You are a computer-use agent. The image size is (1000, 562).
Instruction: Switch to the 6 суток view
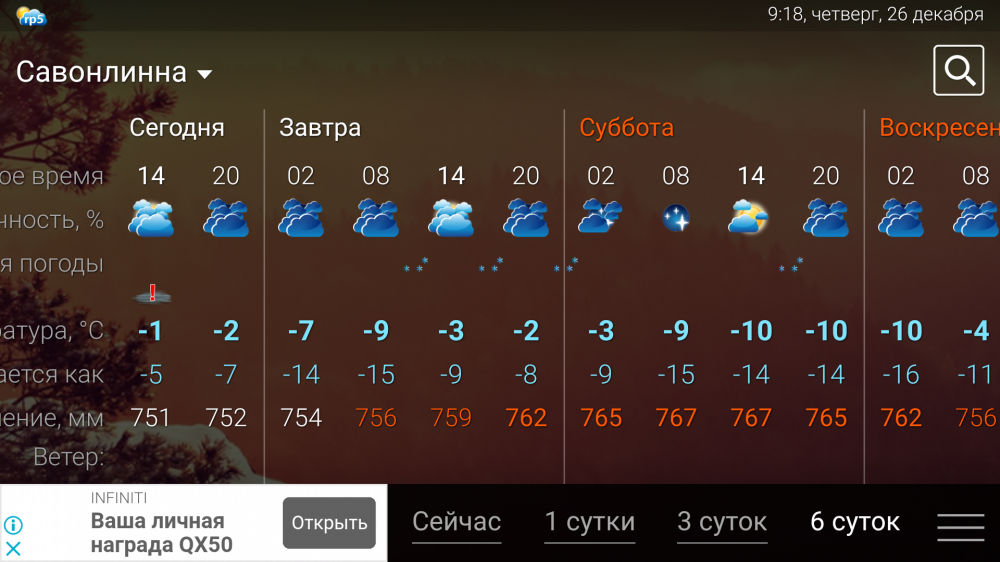855,522
